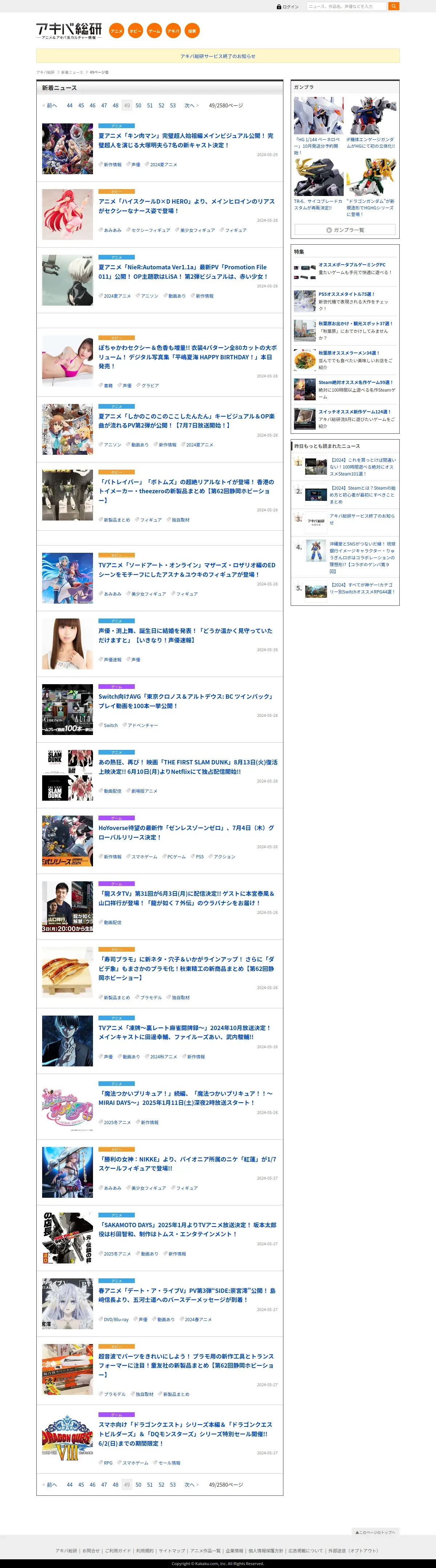Switch to the アニメ category
Image resolution: width=436 pixels, height=1568 pixels.
click(x=116, y=31)
